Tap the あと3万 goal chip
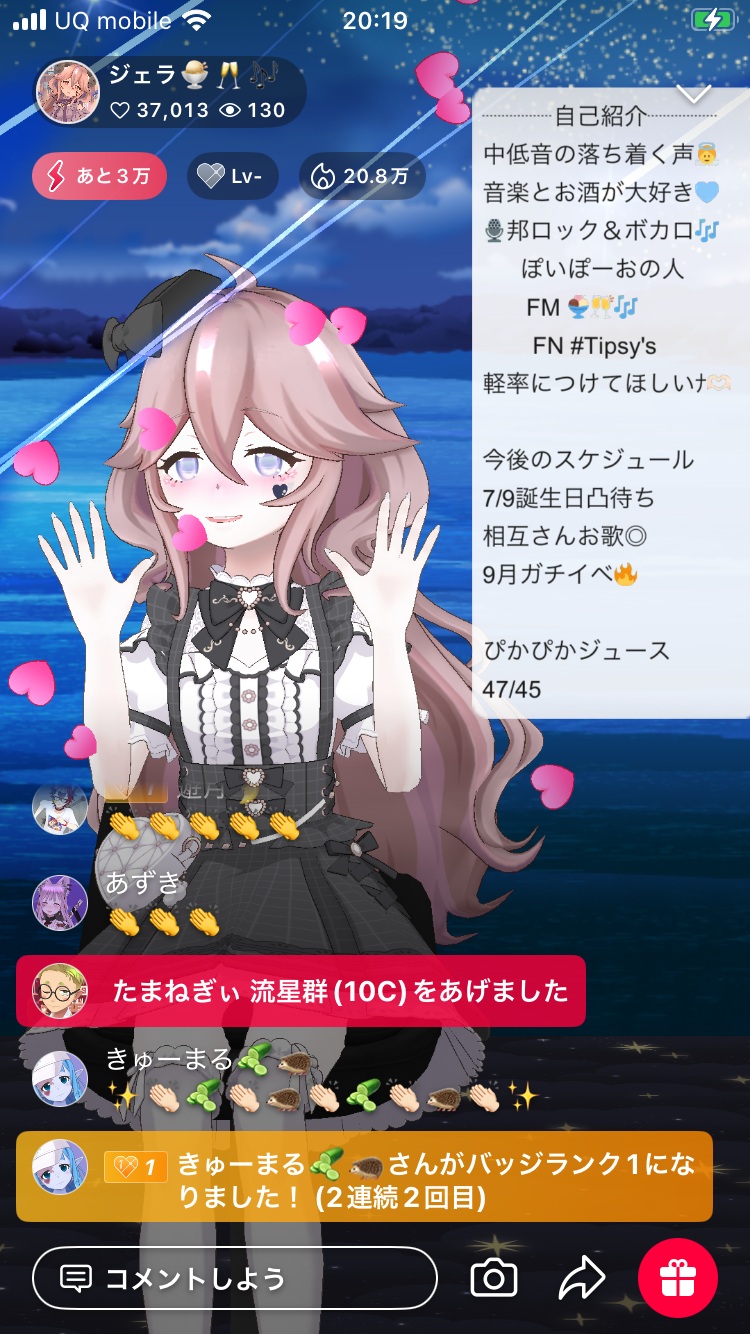This screenshot has height=1334, width=750. [99, 177]
